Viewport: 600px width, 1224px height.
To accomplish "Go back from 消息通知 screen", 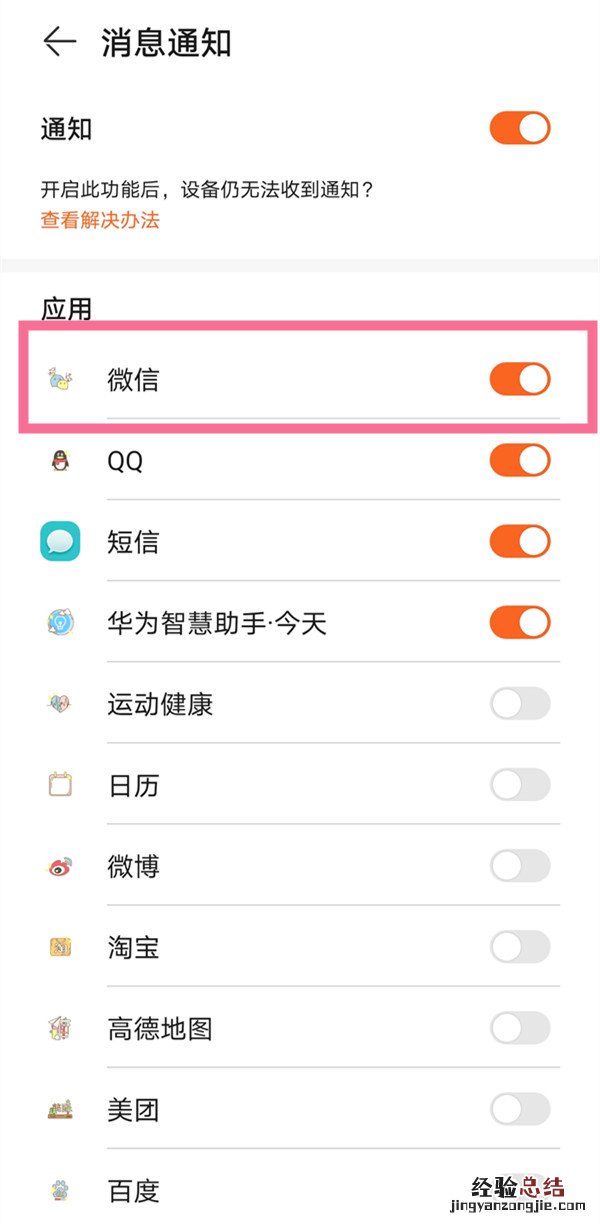I will [60, 41].
